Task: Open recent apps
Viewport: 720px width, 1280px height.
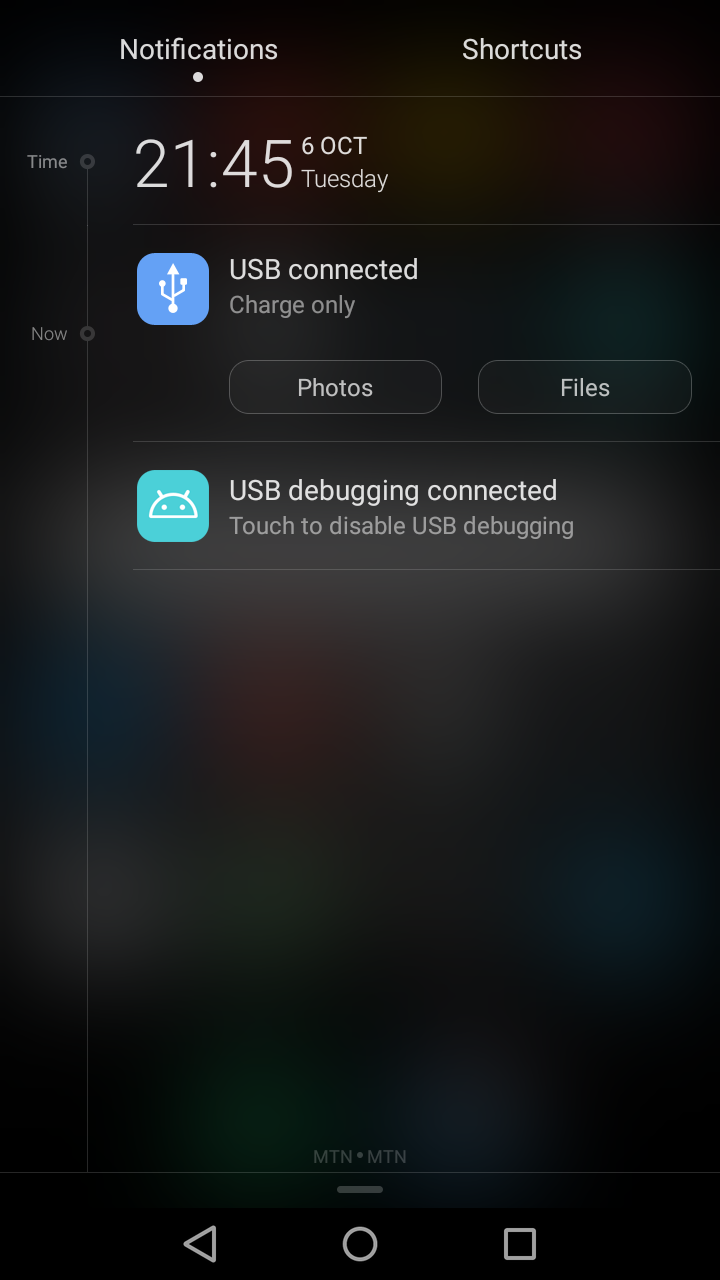Action: tap(520, 1244)
